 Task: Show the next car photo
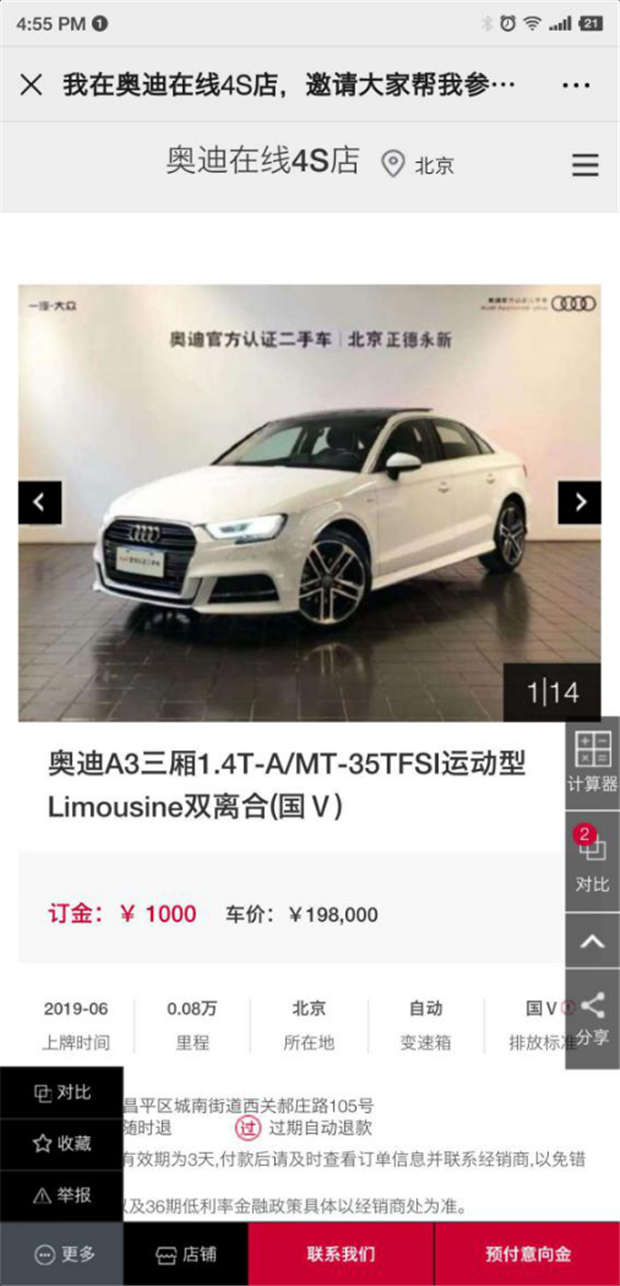tap(579, 502)
